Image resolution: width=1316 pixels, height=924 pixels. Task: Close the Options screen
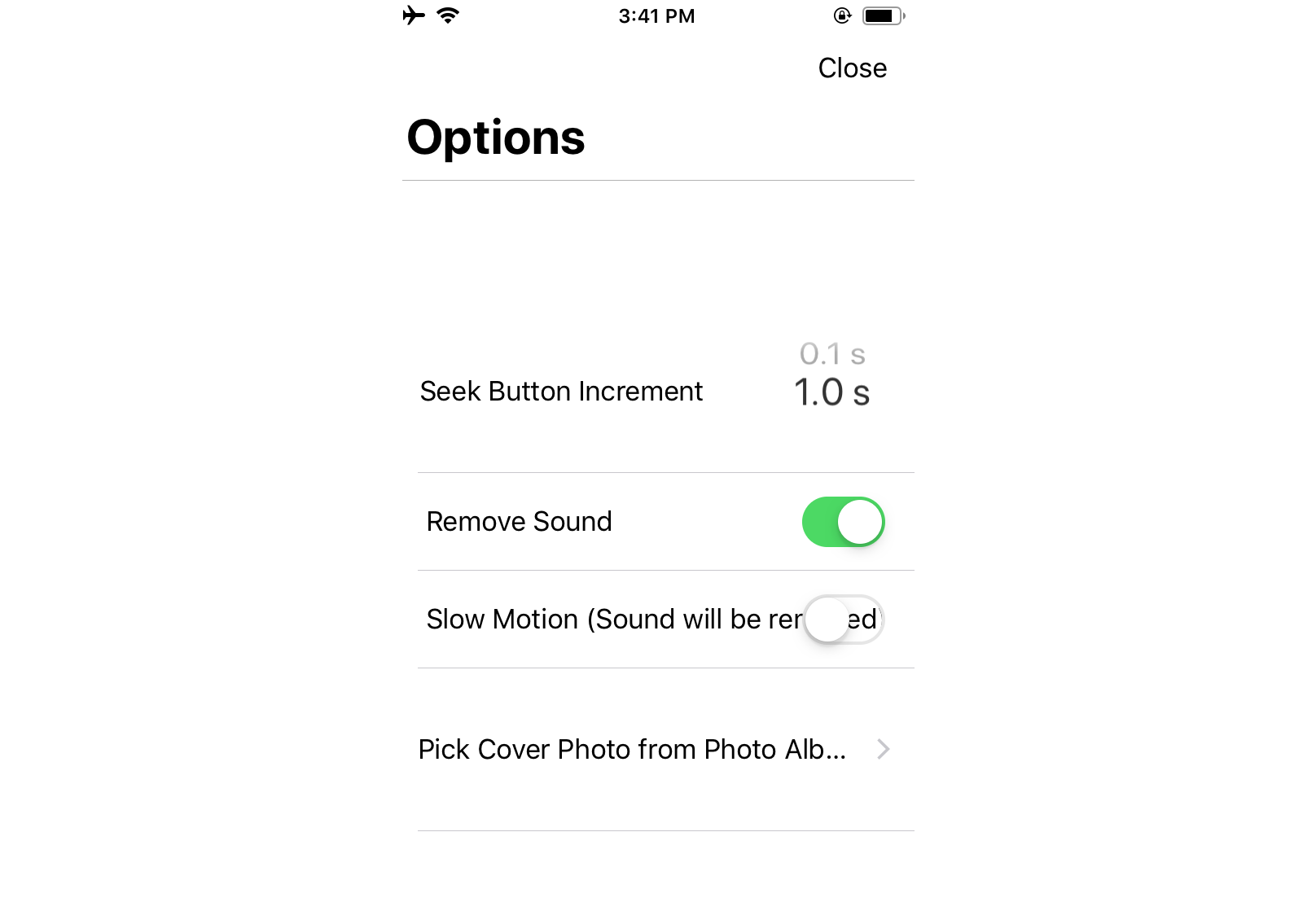tap(852, 68)
